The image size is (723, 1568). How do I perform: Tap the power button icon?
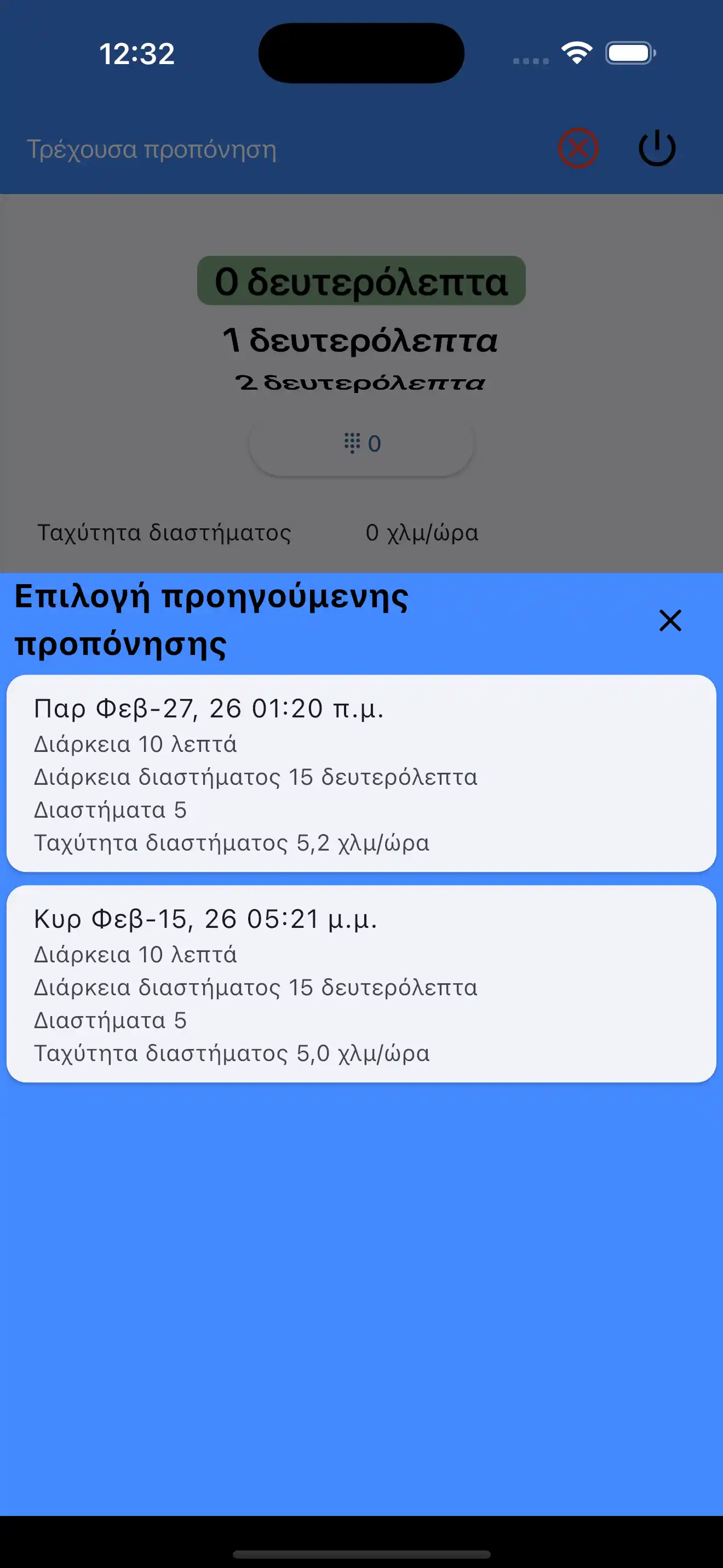click(x=656, y=148)
